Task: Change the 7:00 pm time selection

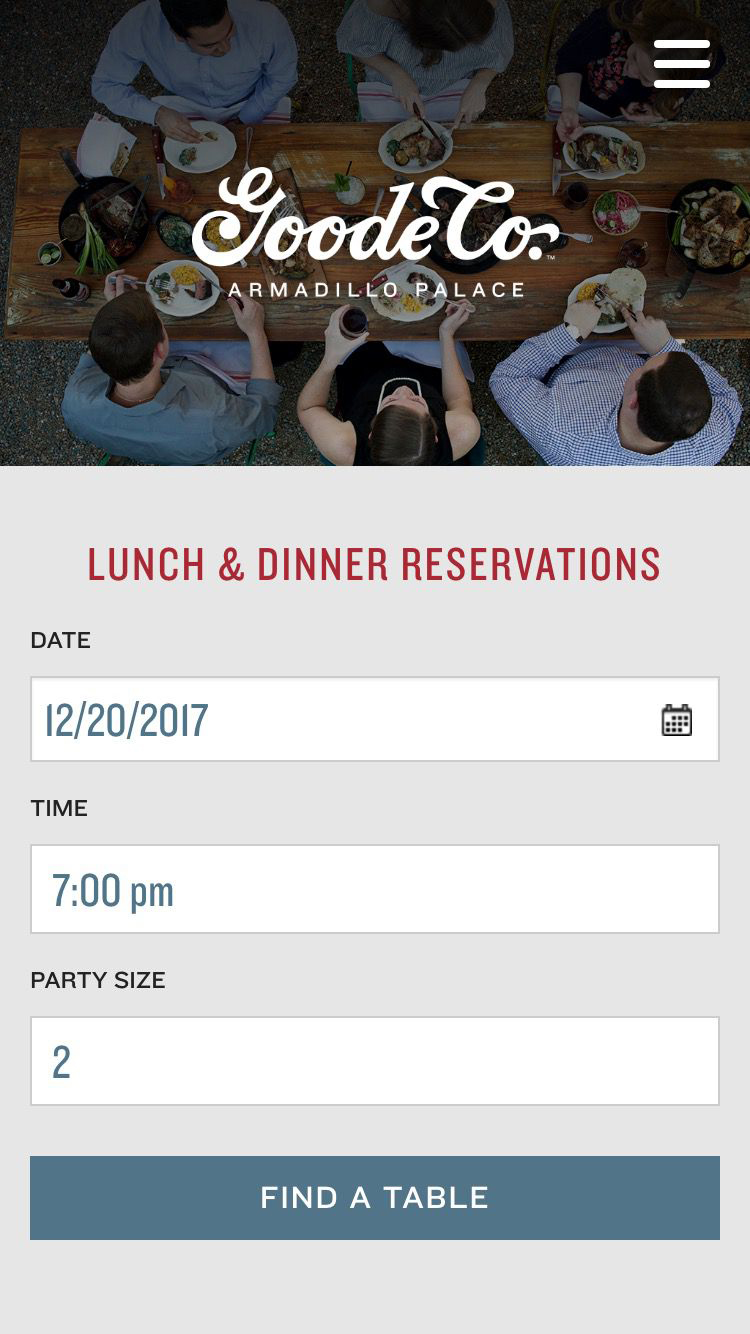Action: [374, 889]
